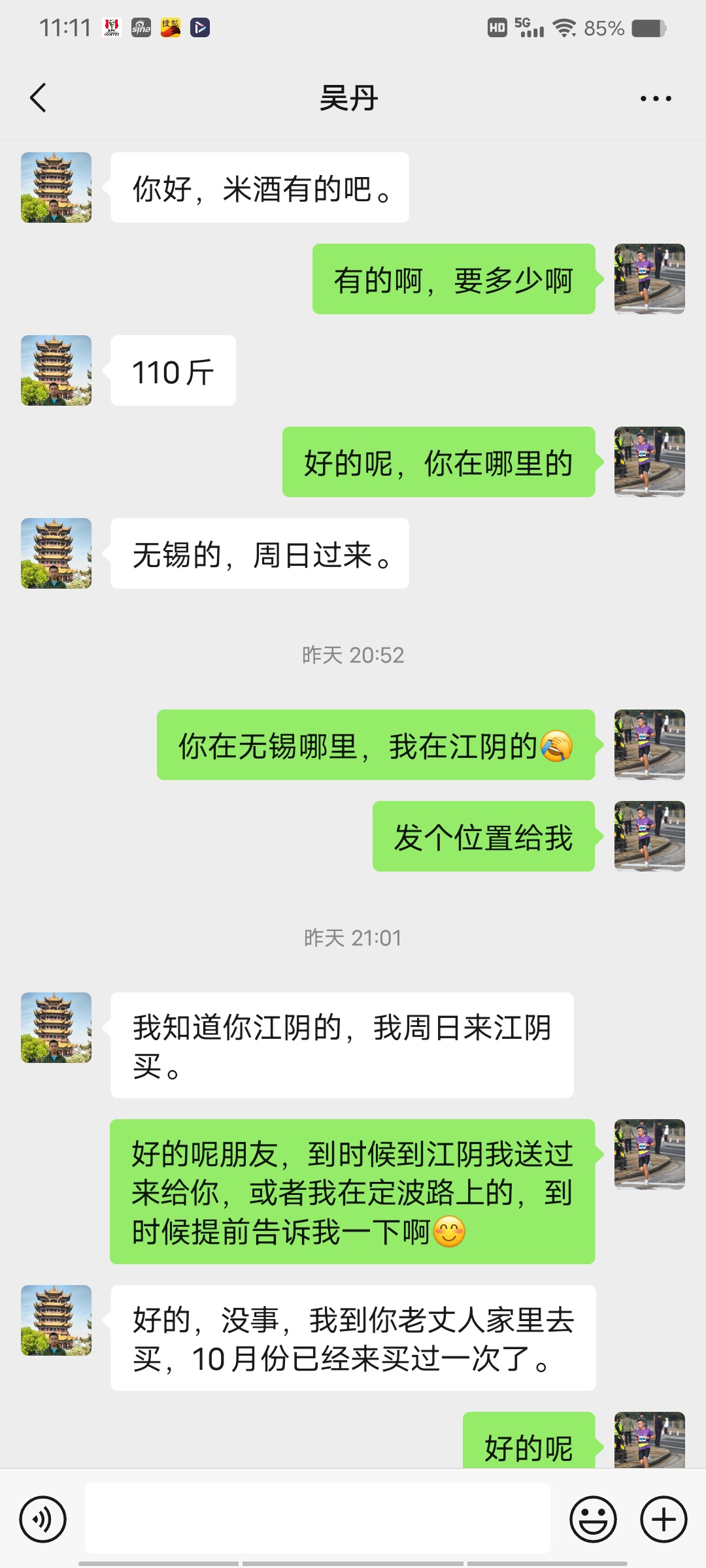Go back from the 吴丹 chat
Screen dimensions: 706x1568
(x=39, y=98)
